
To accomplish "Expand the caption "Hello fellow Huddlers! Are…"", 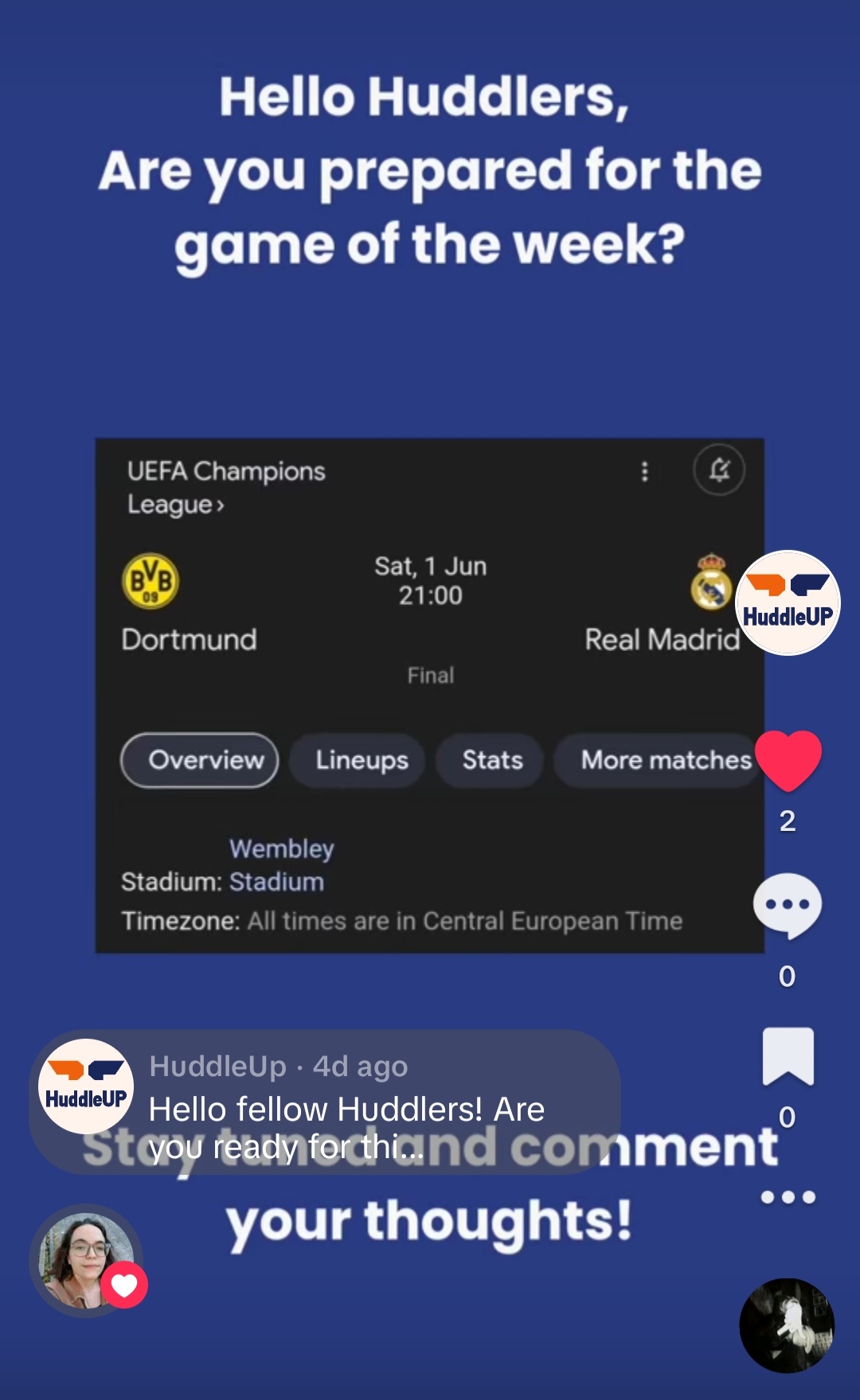I will tap(346, 1127).
